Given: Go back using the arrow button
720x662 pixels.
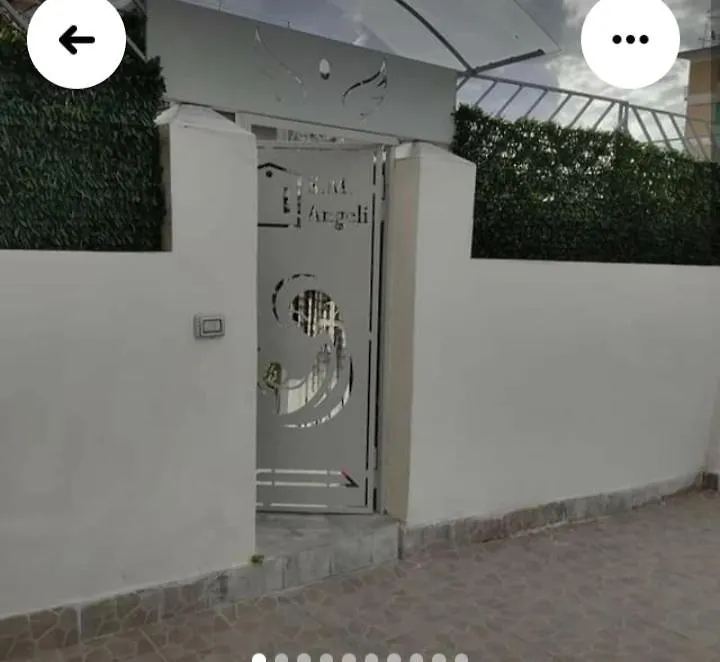Looking at the screenshot, I should [76, 40].
